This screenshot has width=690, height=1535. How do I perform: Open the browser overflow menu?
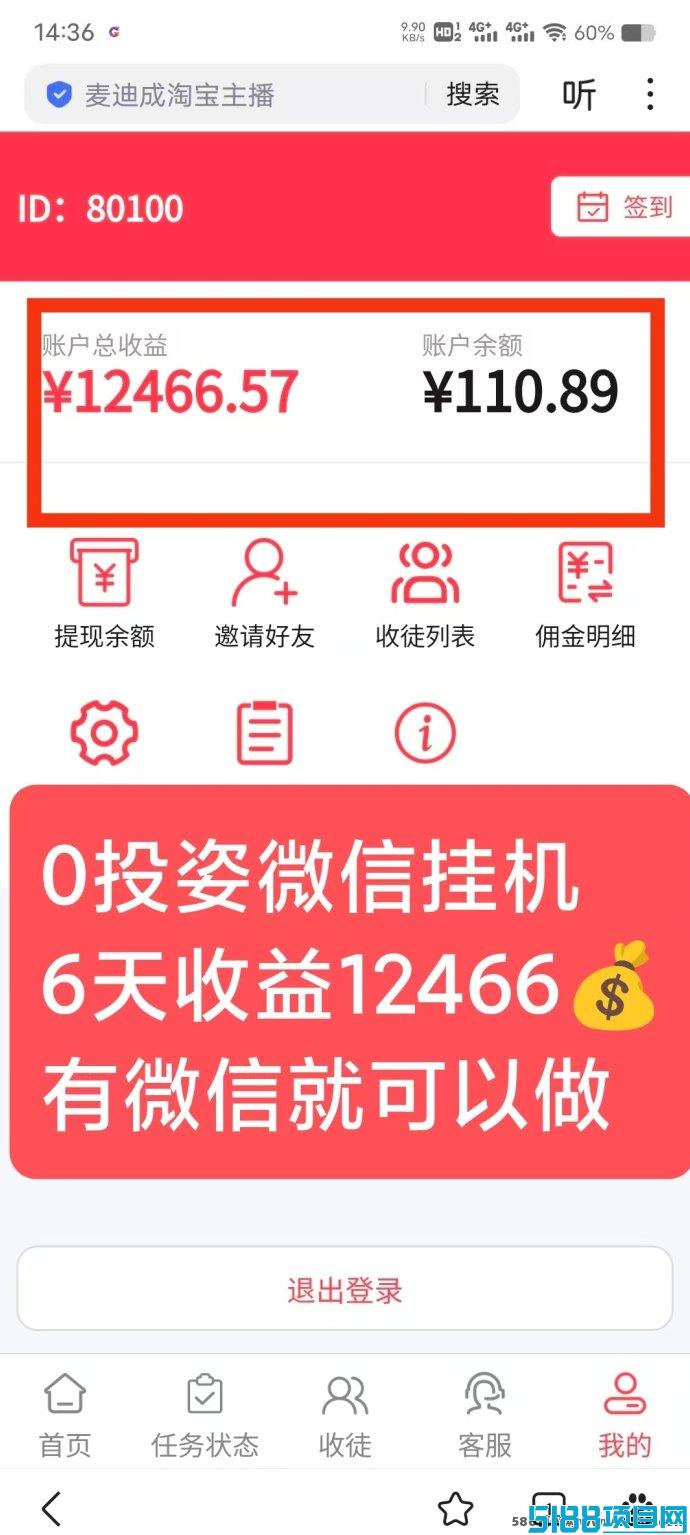pyautogui.click(x=650, y=95)
